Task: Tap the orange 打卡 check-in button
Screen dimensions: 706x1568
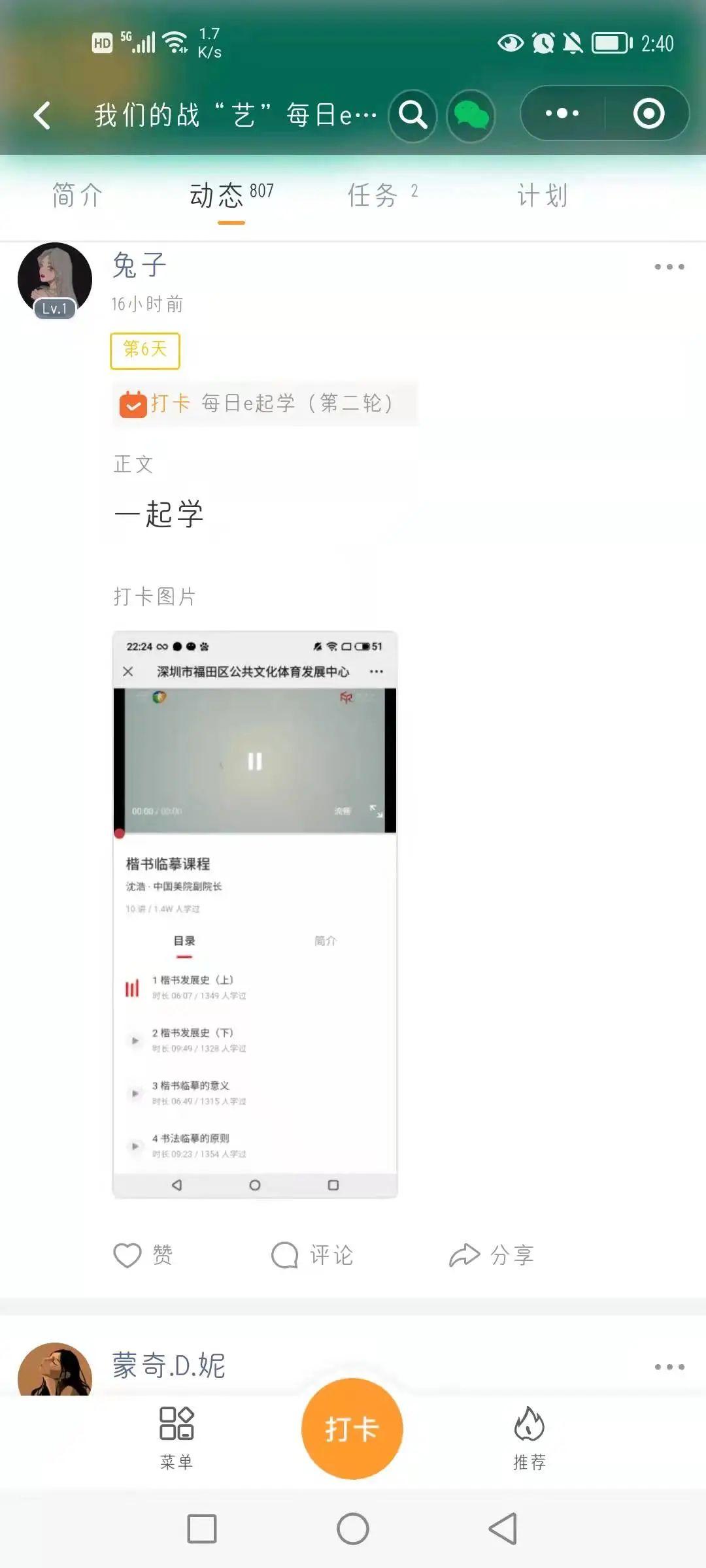Action: tap(352, 1429)
